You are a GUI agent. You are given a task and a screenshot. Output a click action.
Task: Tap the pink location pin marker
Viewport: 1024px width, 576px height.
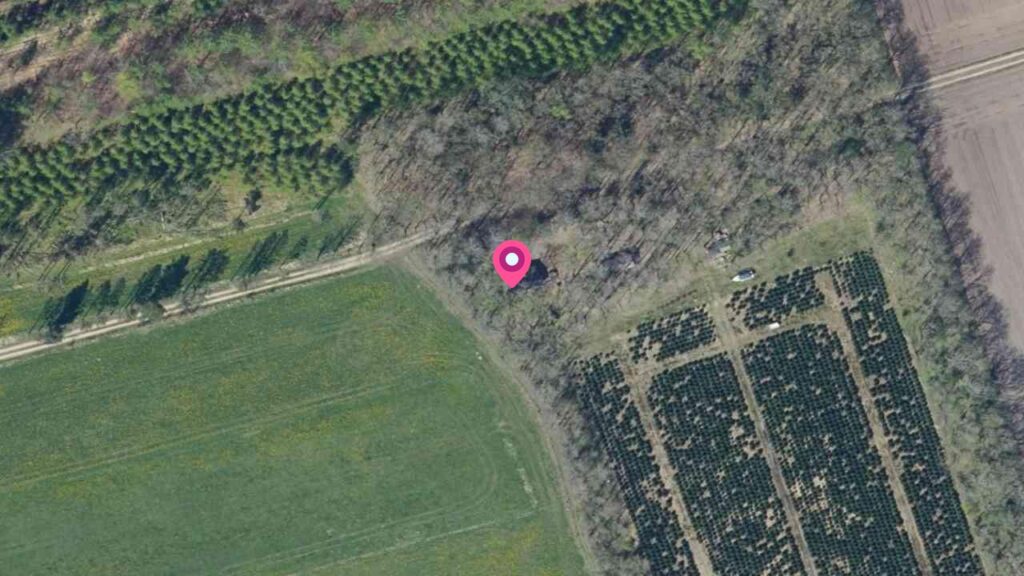tap(512, 261)
